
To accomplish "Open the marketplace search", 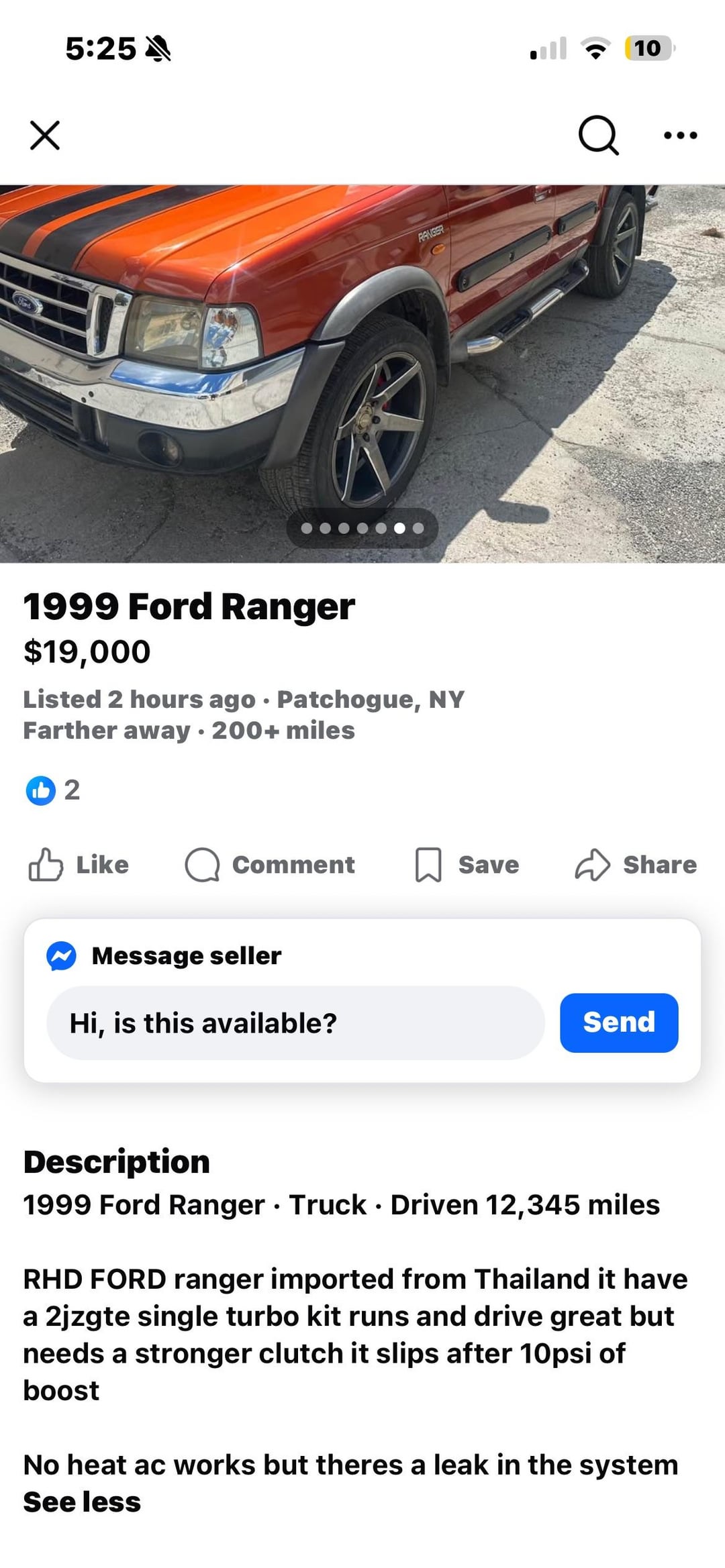I will [x=597, y=136].
